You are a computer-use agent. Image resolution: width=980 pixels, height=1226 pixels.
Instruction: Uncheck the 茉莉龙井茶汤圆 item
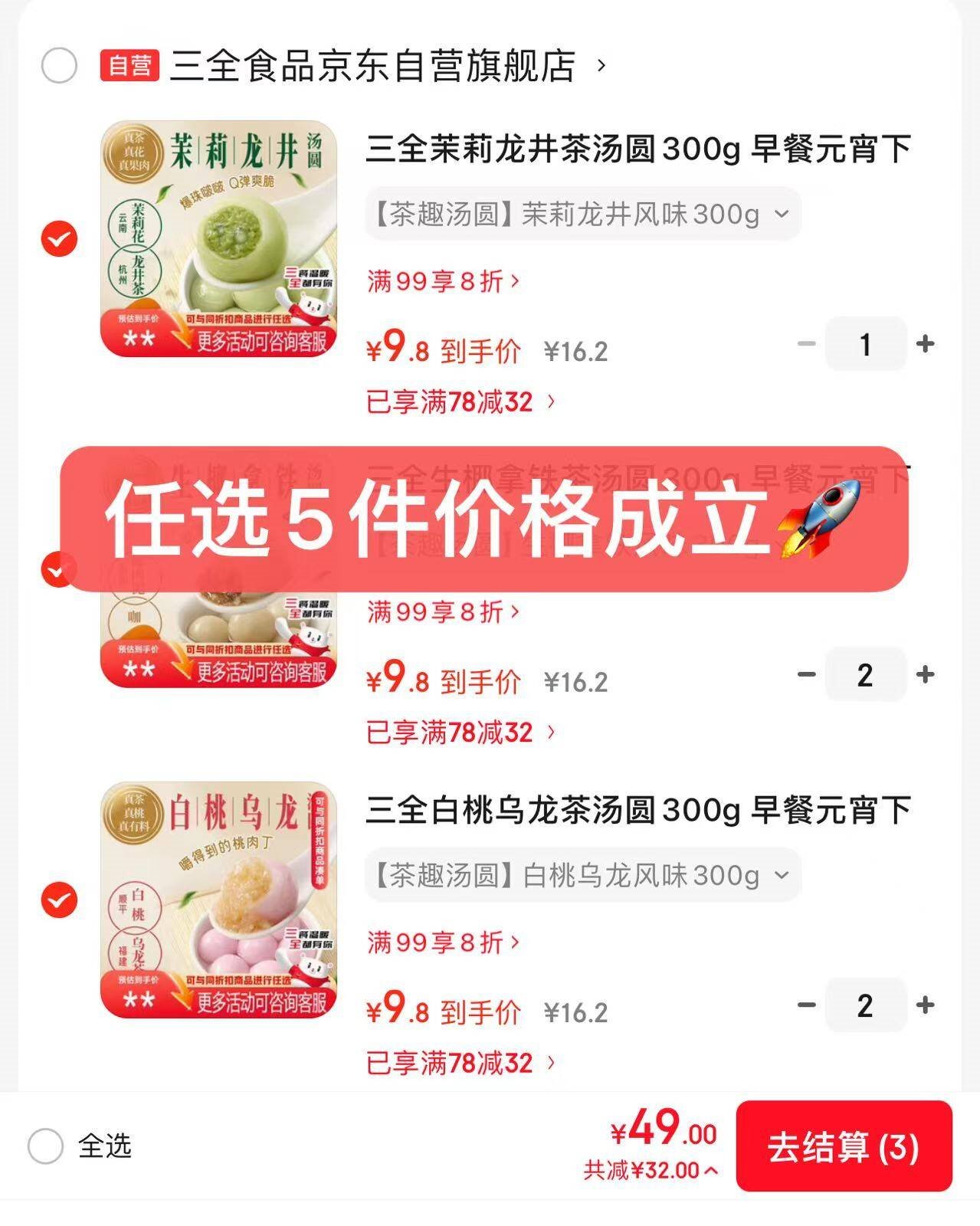coord(59,238)
